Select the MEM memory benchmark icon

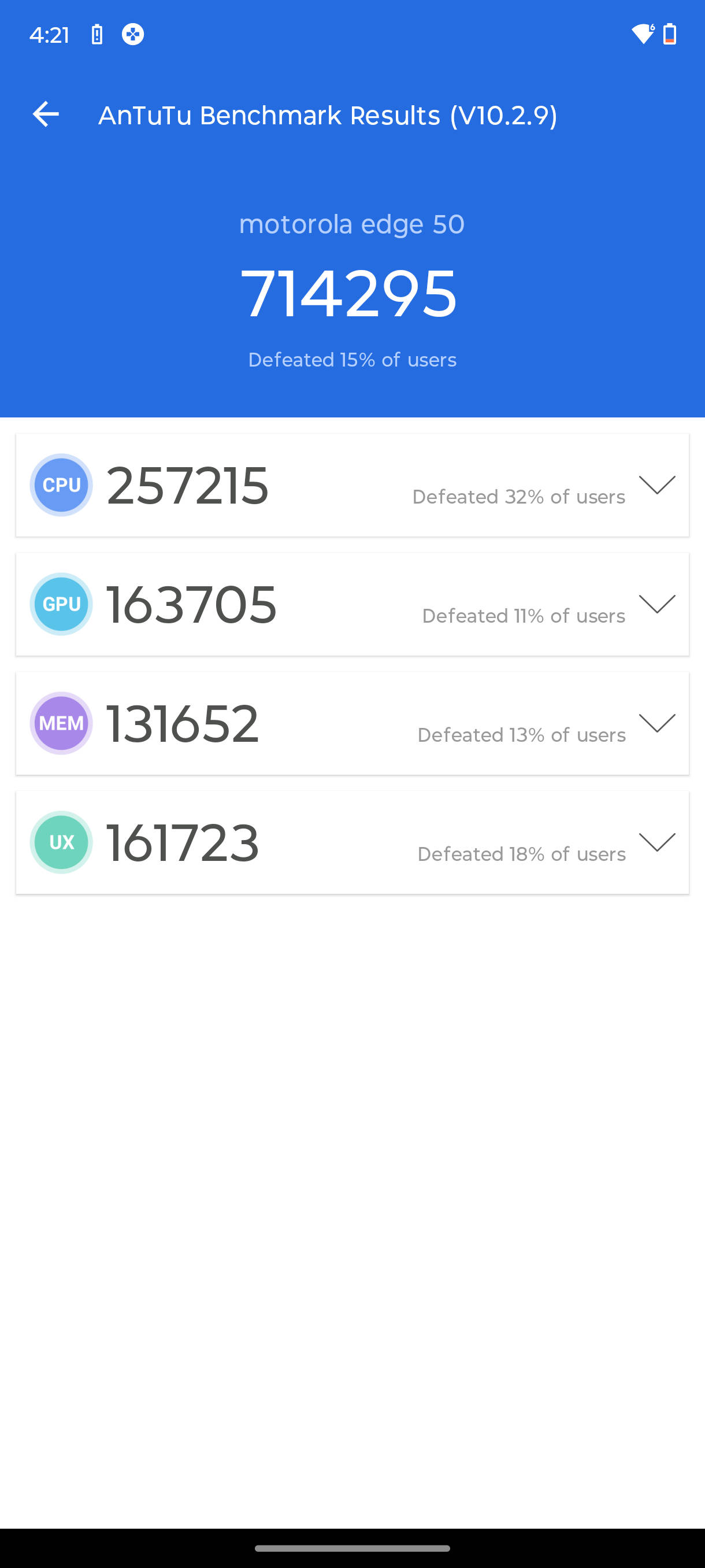point(61,723)
